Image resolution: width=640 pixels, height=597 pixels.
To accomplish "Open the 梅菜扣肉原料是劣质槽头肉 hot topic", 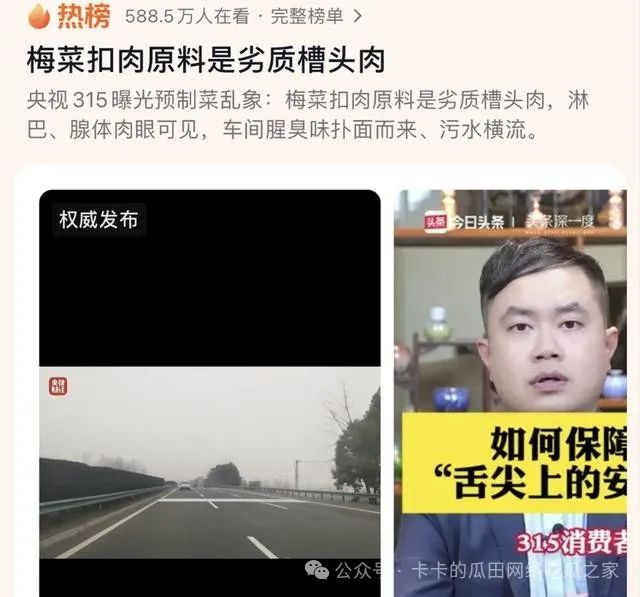I will pyautogui.click(x=205, y=60).
